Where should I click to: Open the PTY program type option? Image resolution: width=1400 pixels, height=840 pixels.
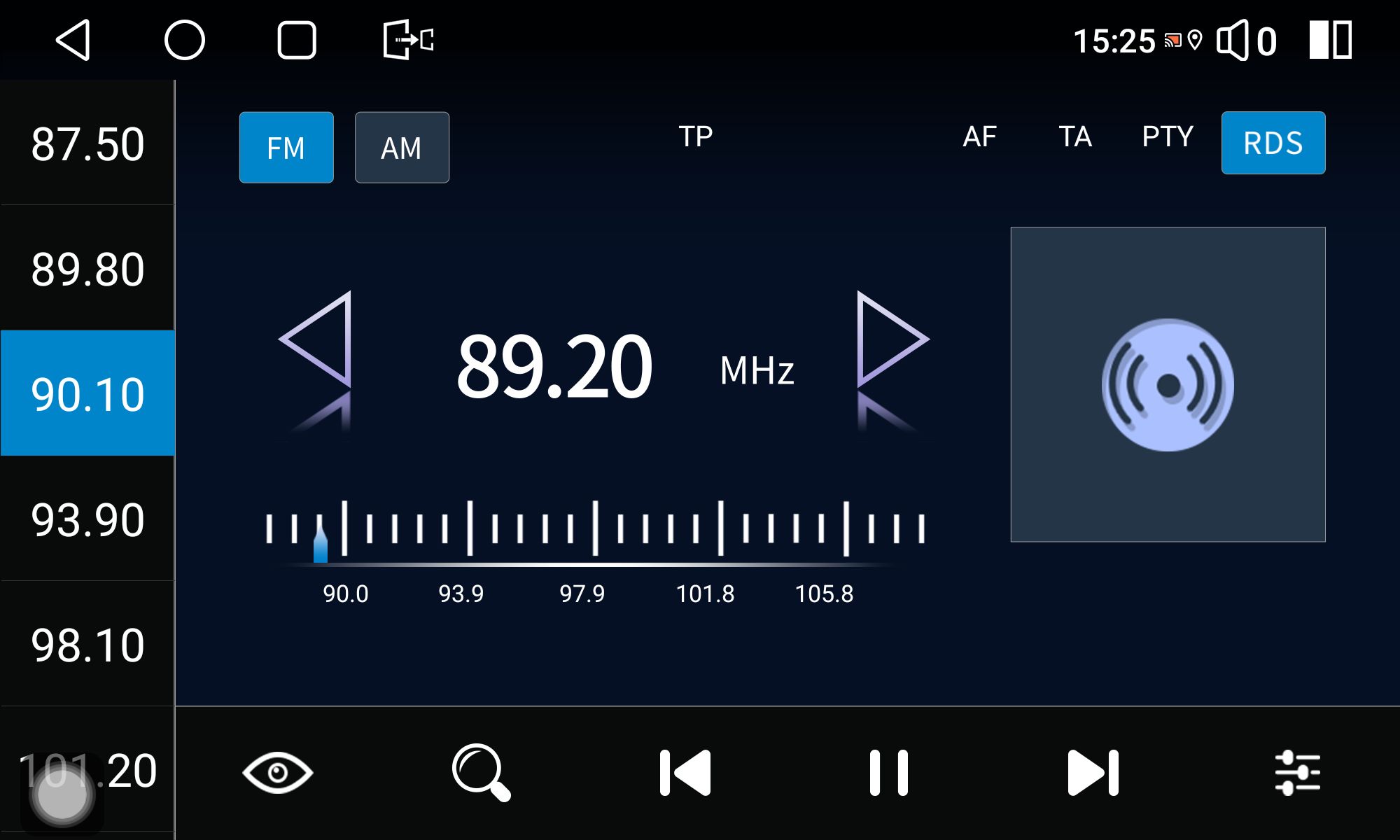click(1167, 136)
